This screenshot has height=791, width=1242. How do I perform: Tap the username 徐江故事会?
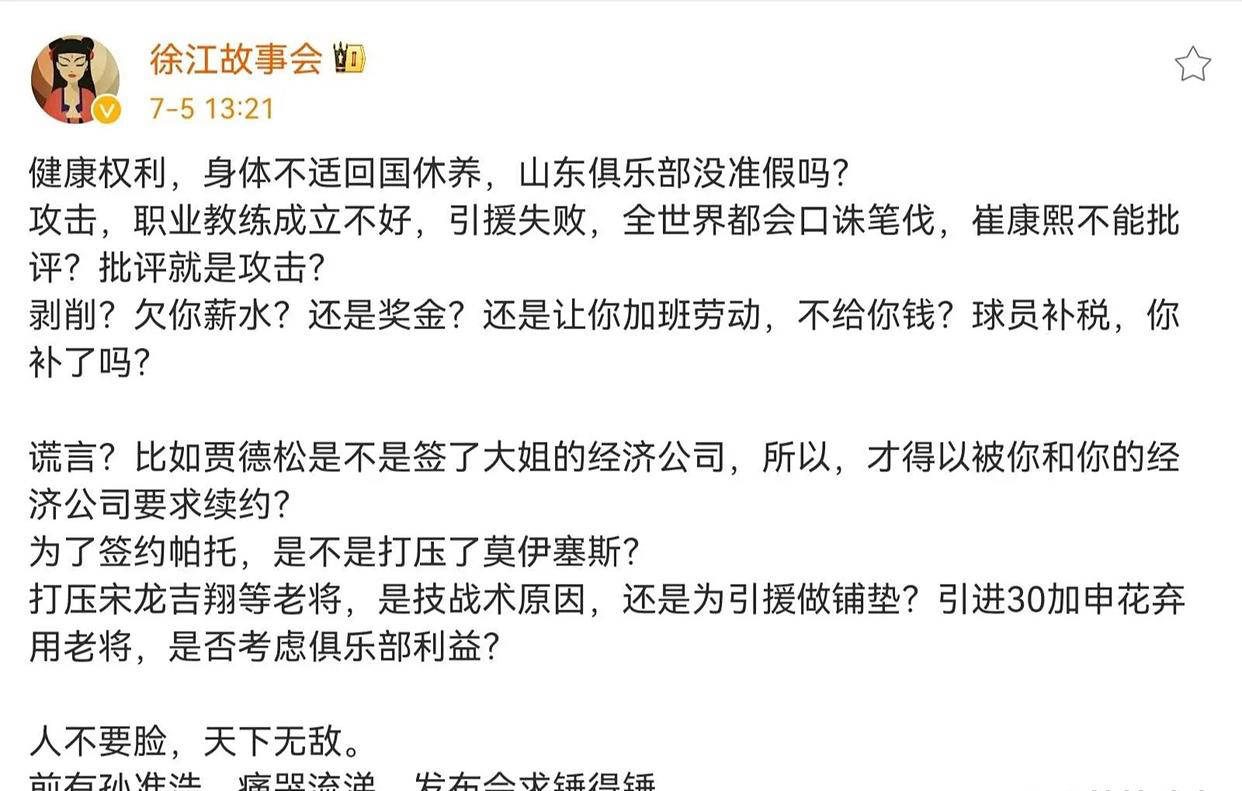(236, 59)
